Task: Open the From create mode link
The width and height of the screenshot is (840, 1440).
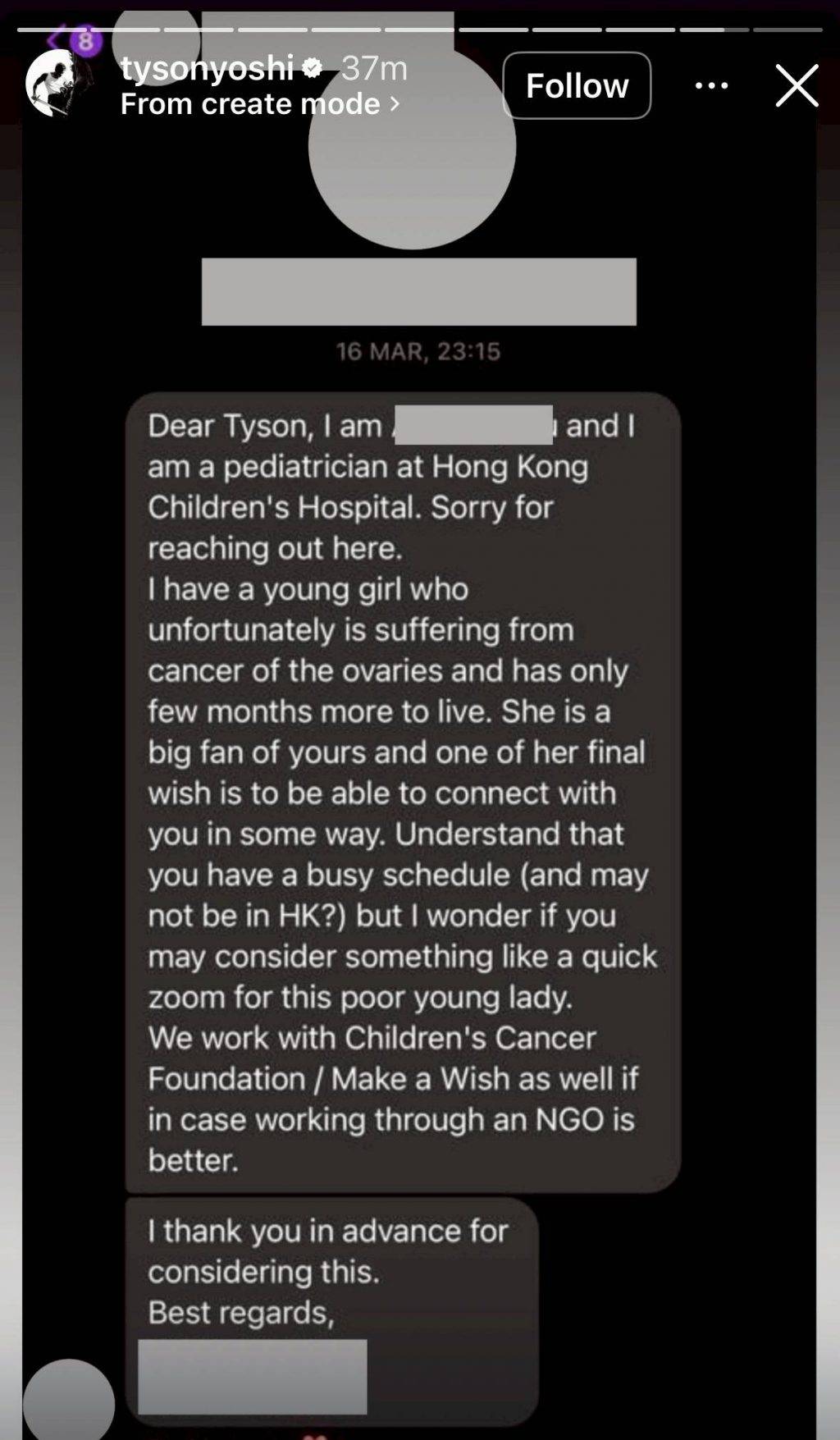Action: point(259,104)
